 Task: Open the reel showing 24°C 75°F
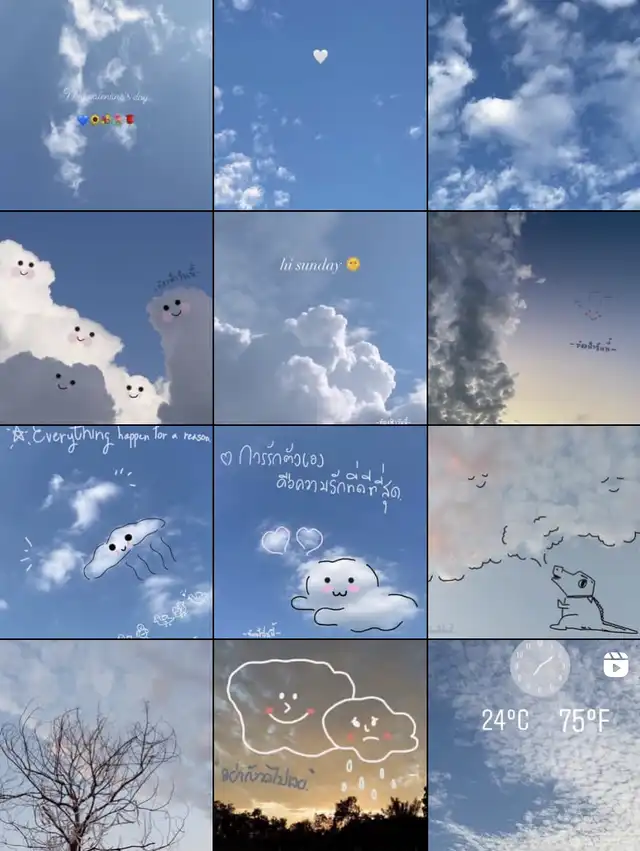(534, 746)
